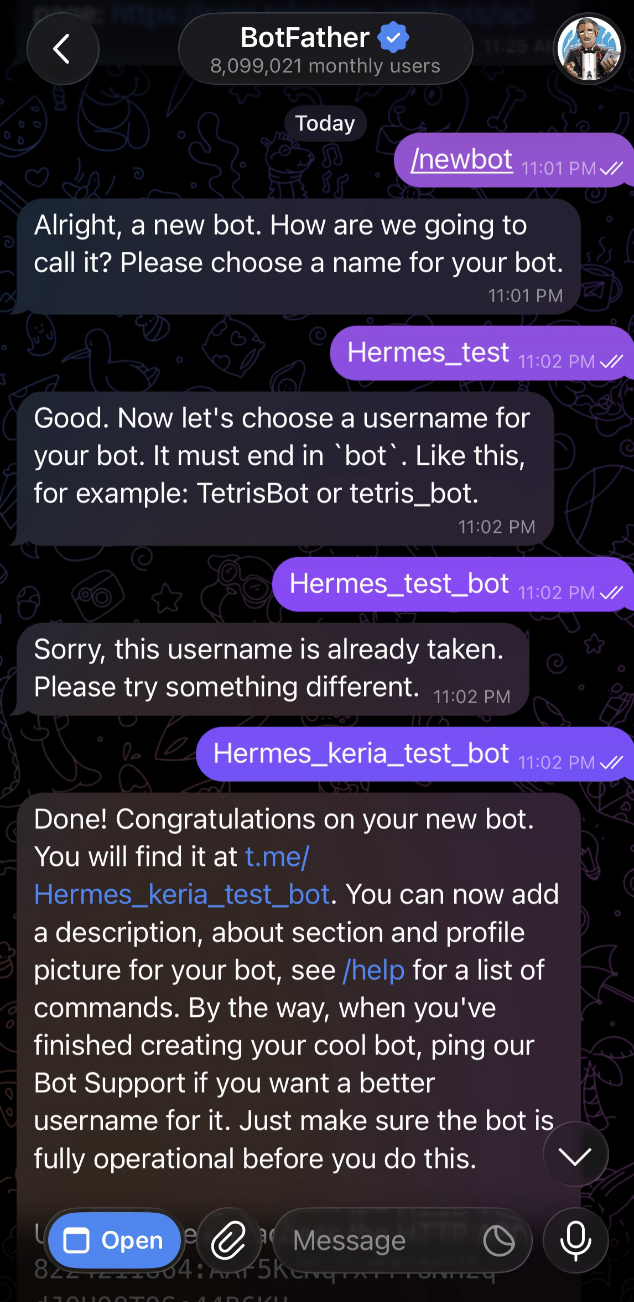Record a voice message with the microphone
This screenshot has height=1302, width=634.
[575, 1241]
